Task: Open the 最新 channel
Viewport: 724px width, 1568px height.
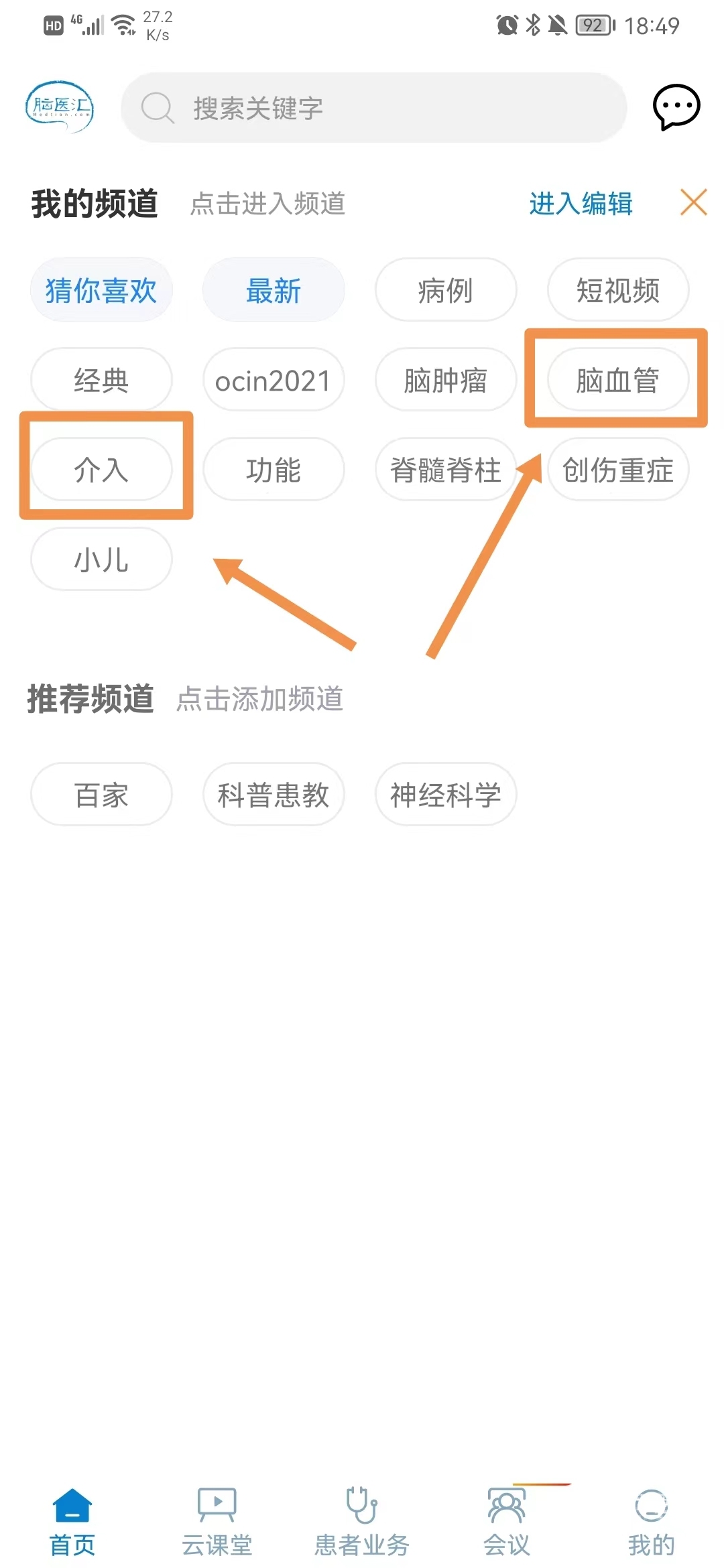Action: click(274, 290)
